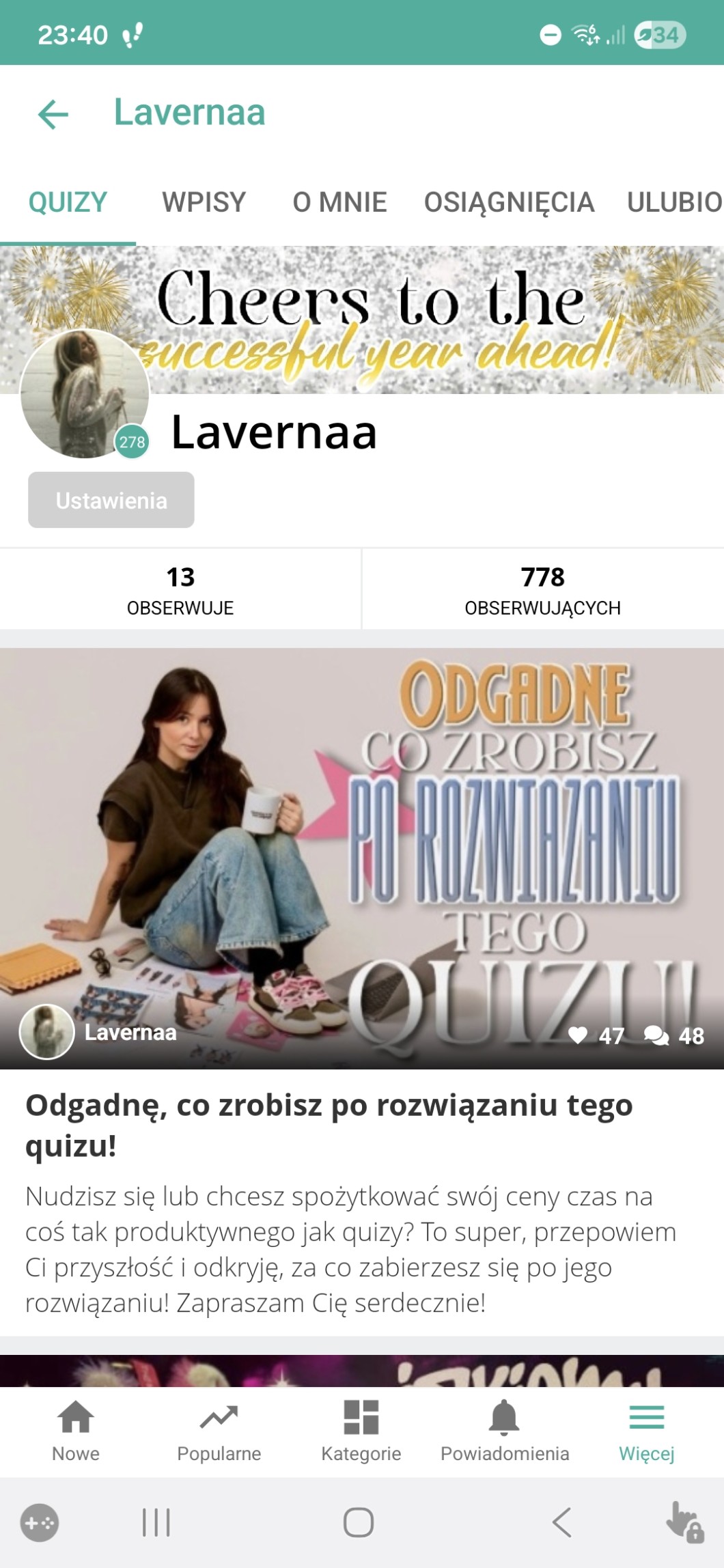This screenshot has width=724, height=1568.
Task: Tap the system home button
Action: point(359,1522)
